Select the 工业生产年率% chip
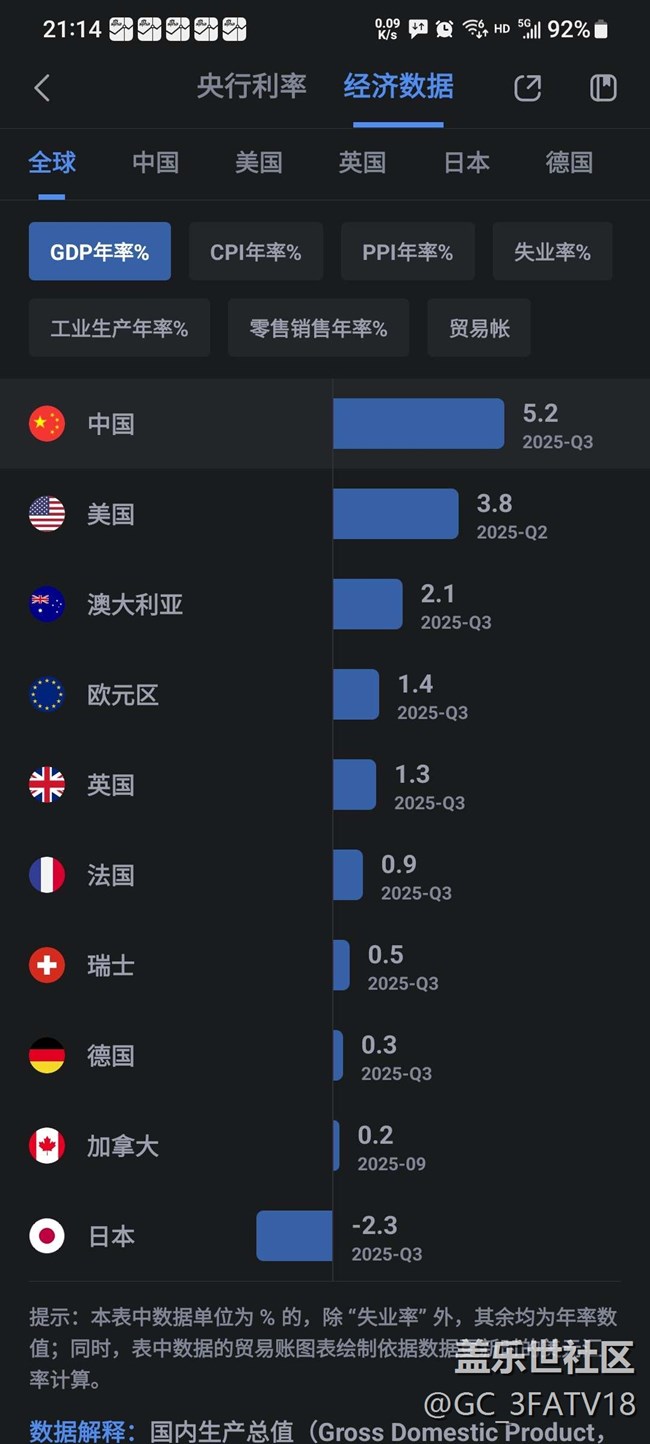 [119, 328]
